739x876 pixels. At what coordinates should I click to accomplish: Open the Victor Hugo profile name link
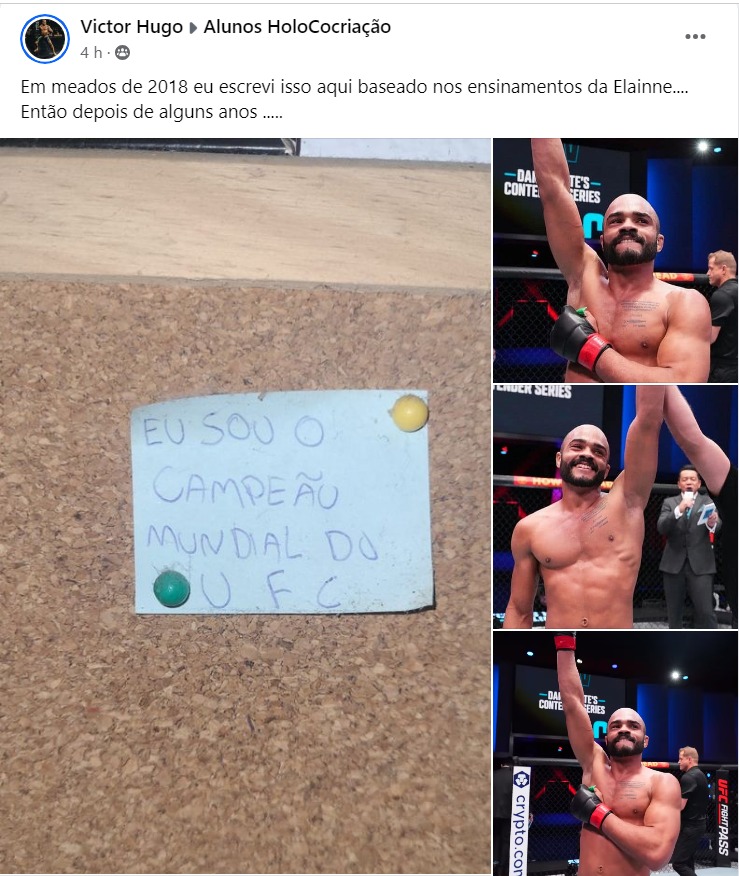pyautogui.click(x=131, y=27)
